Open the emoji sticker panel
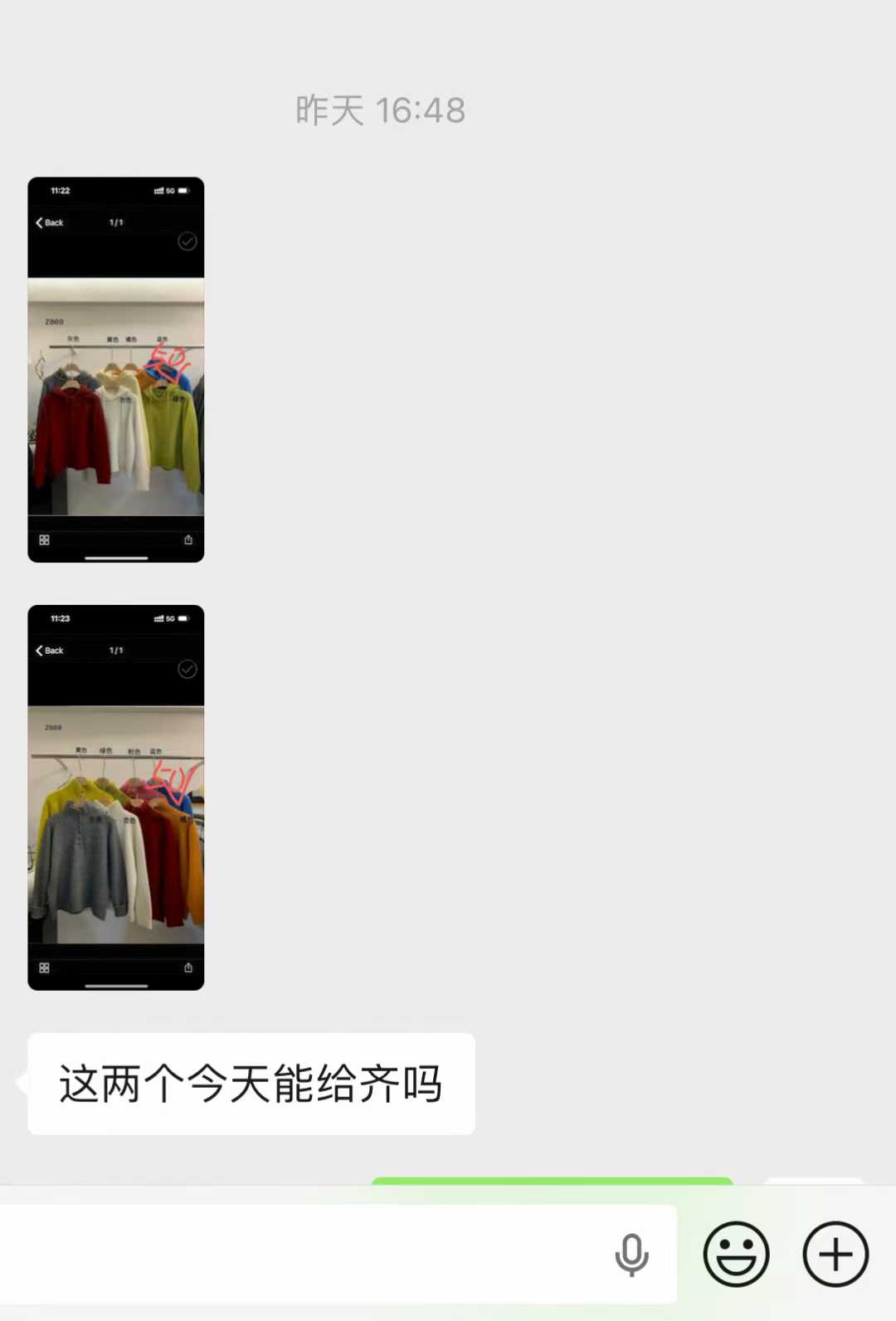 point(736,1254)
